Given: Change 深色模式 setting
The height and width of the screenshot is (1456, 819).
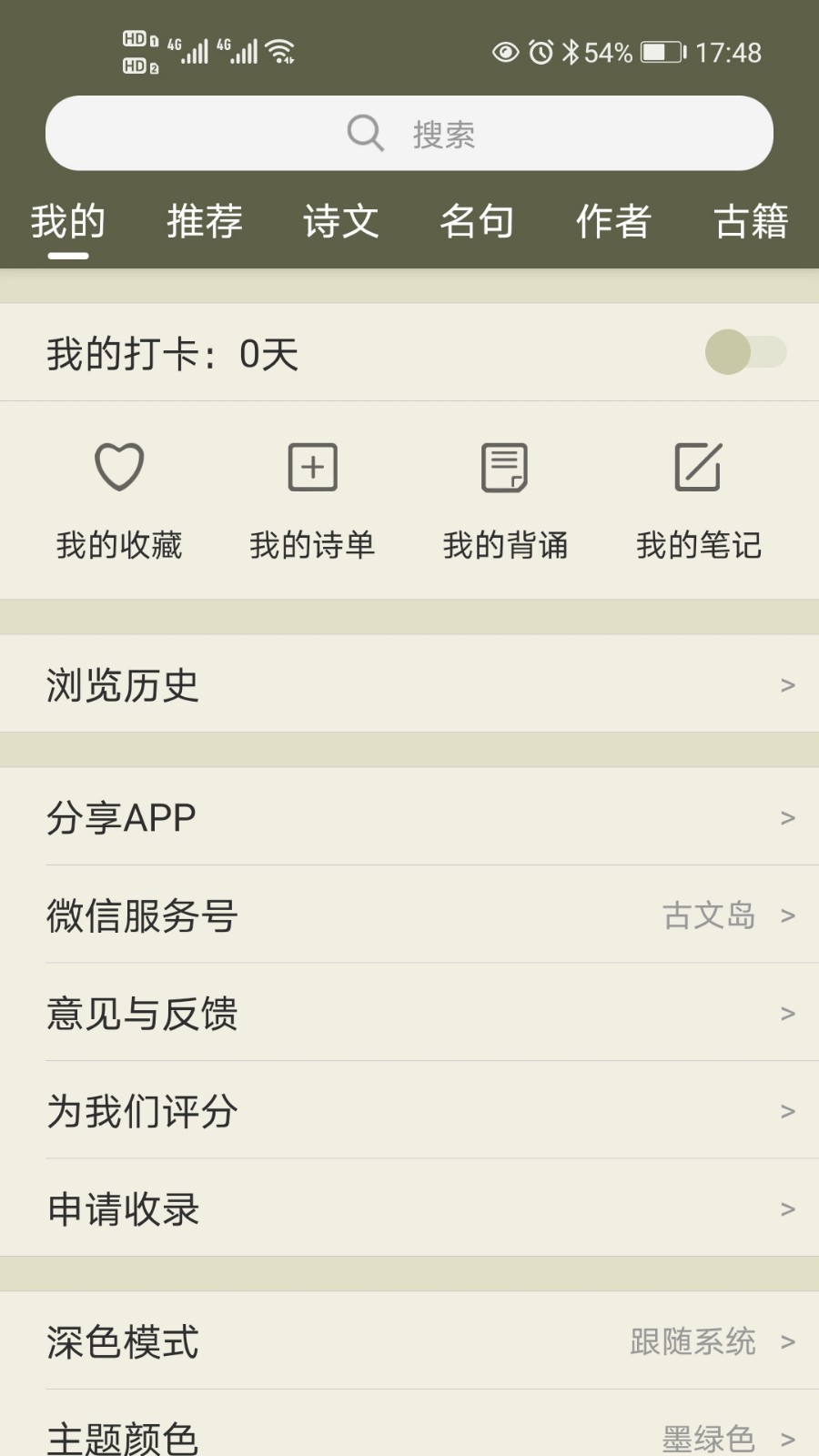Looking at the screenshot, I should (x=409, y=1341).
